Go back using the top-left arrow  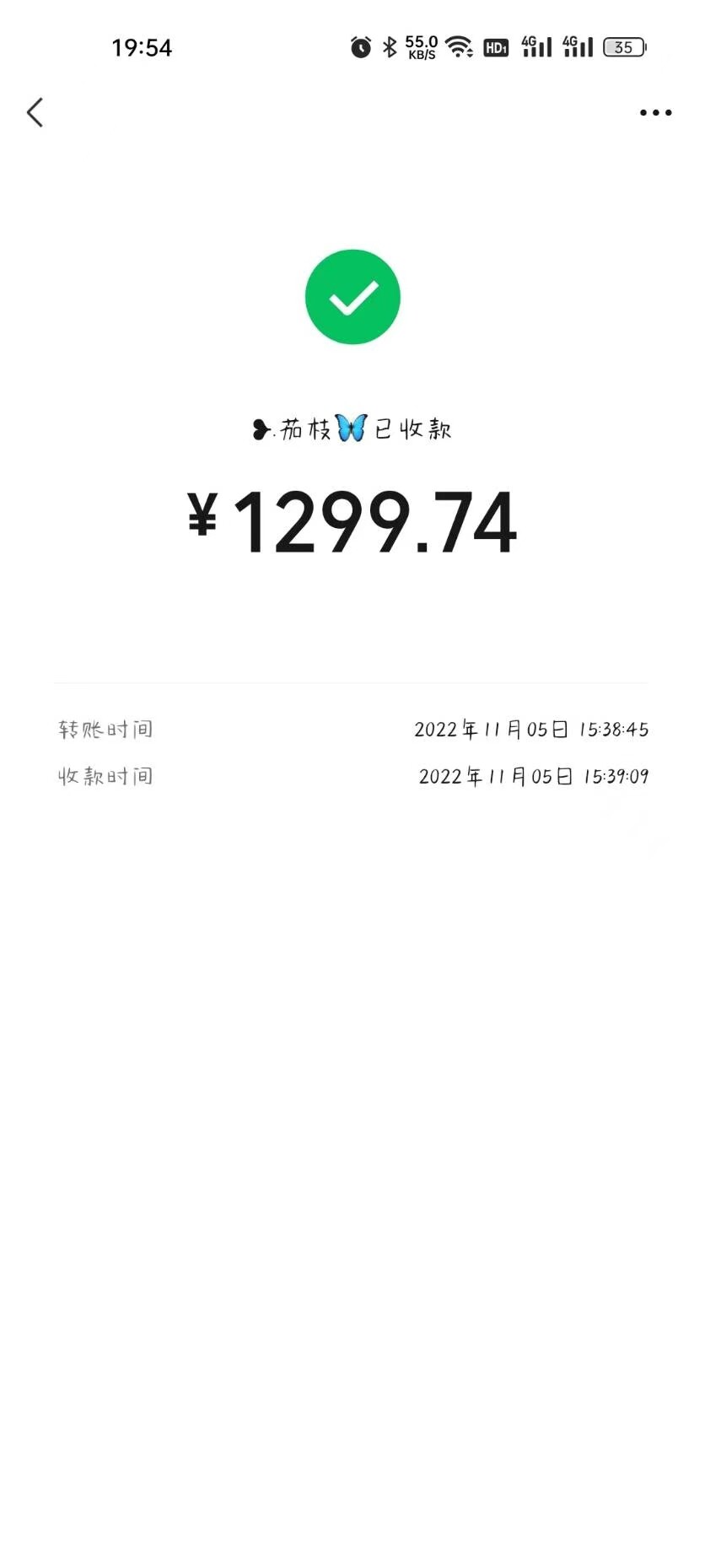(x=35, y=112)
